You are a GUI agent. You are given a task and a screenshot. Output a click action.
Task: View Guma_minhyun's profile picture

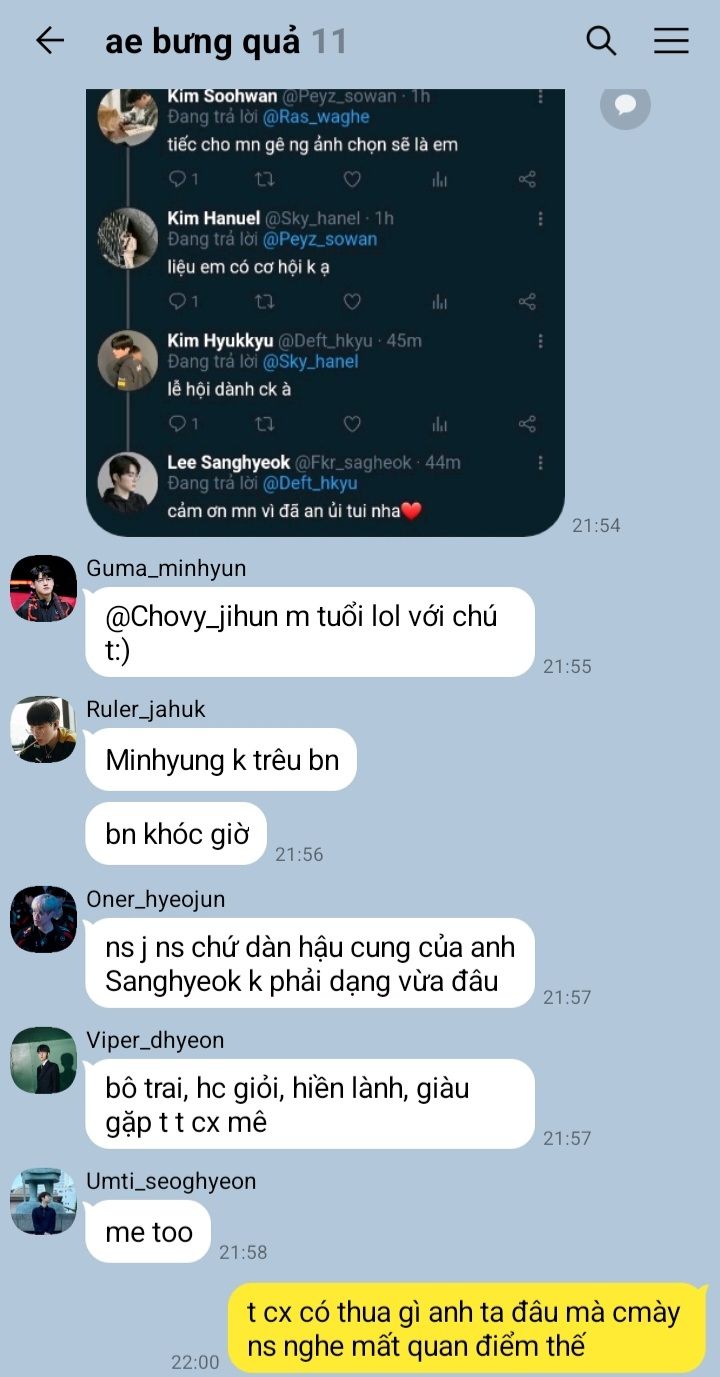[43, 588]
